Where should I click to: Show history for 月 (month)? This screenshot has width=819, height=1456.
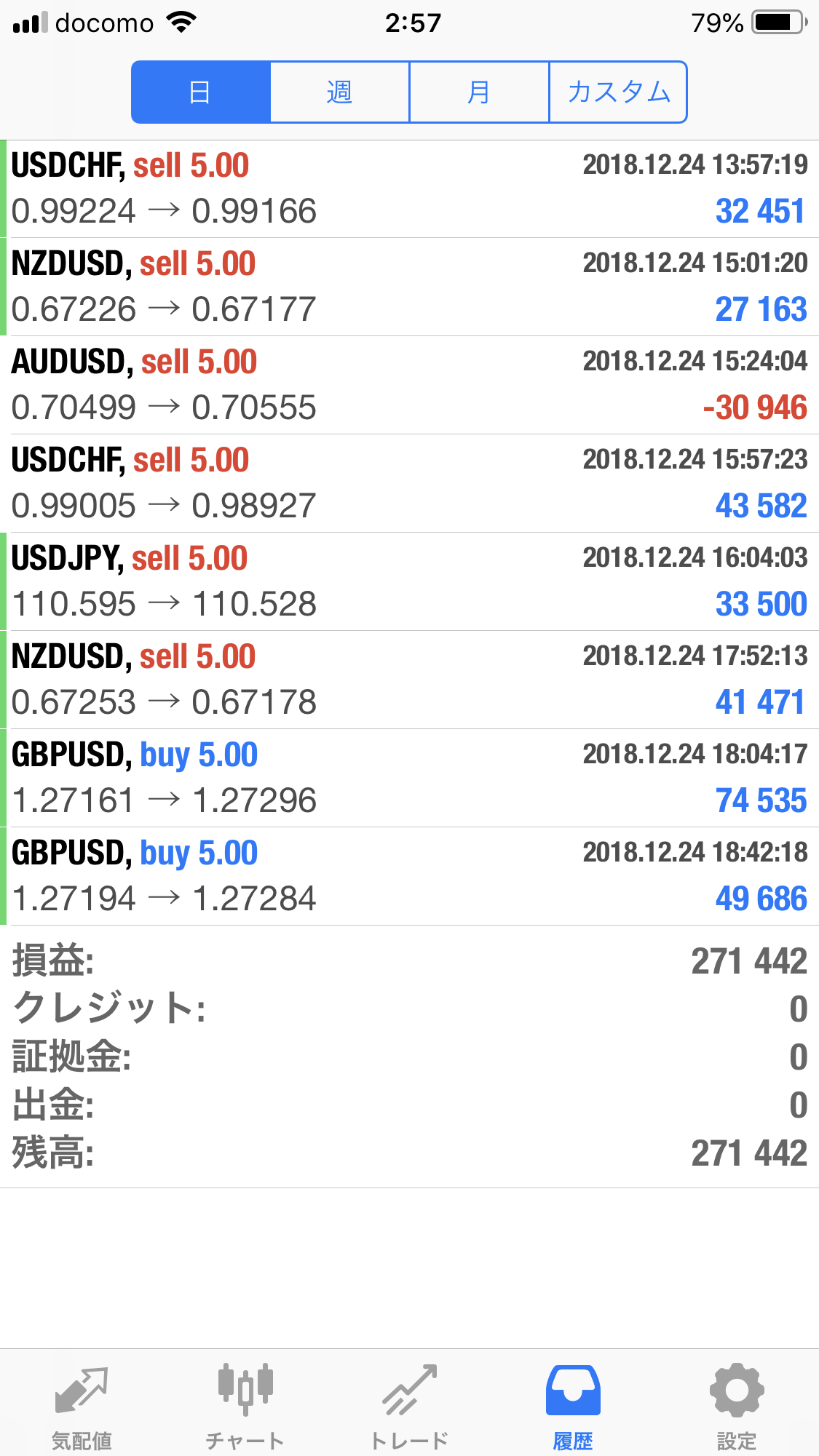click(478, 92)
